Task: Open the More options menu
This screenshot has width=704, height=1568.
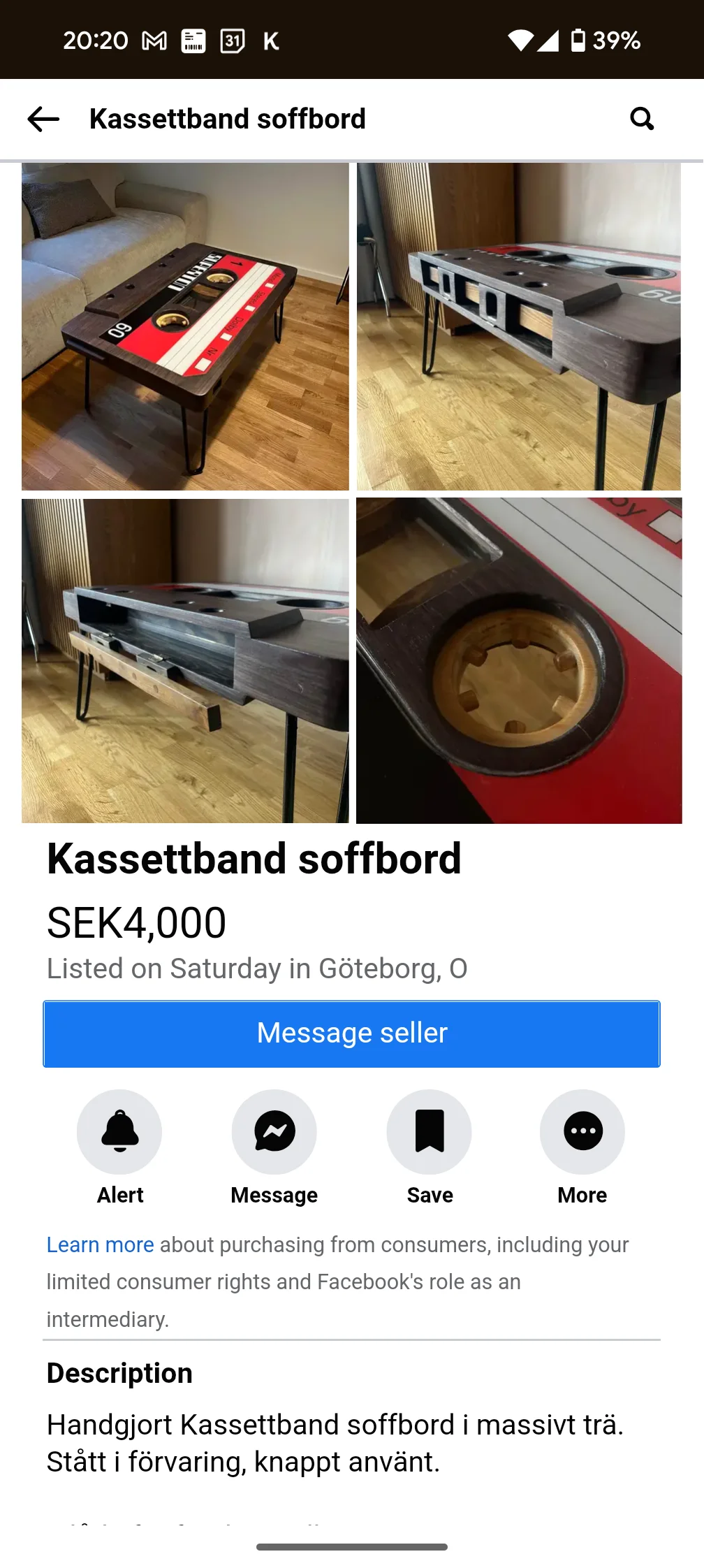Action: 582,1131
